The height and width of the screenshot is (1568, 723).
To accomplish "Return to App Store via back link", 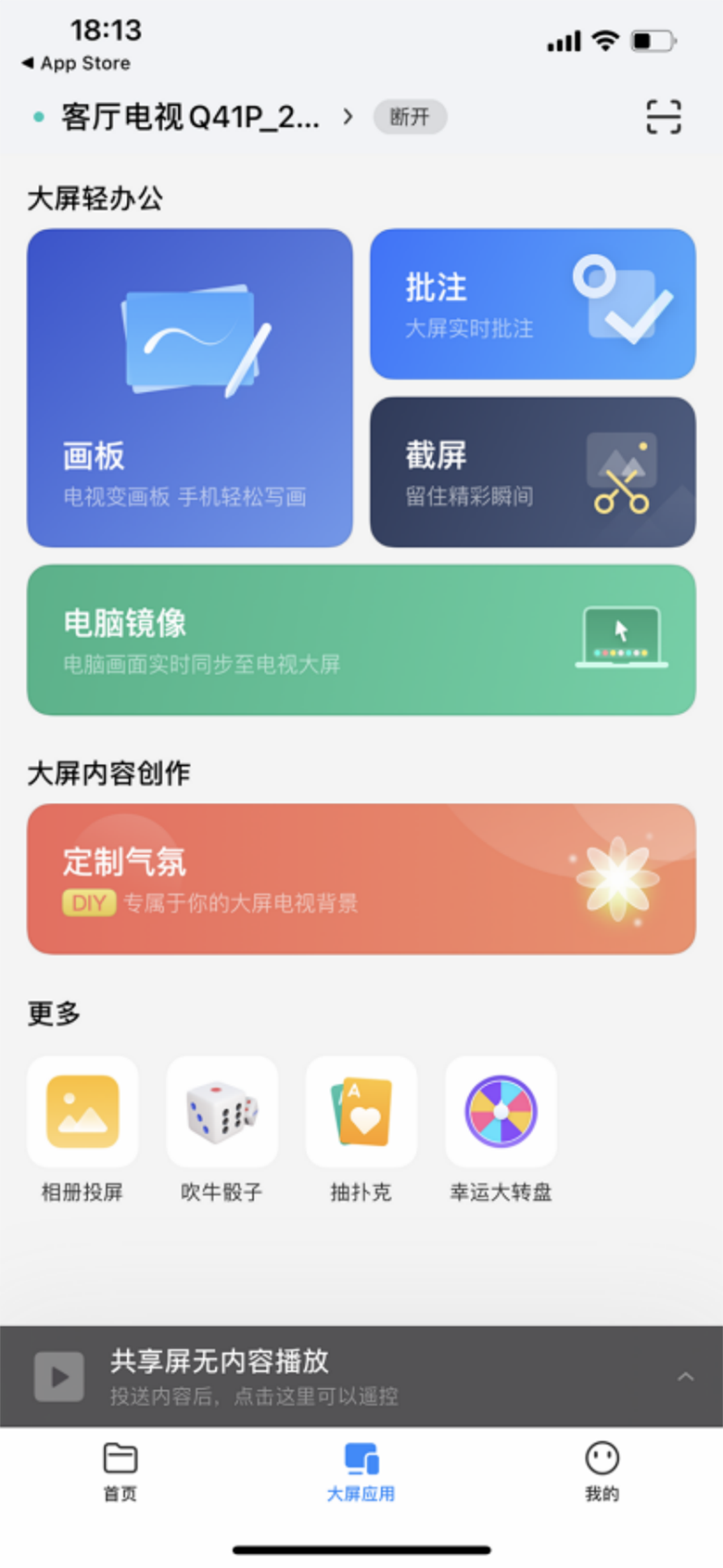I will click(76, 63).
